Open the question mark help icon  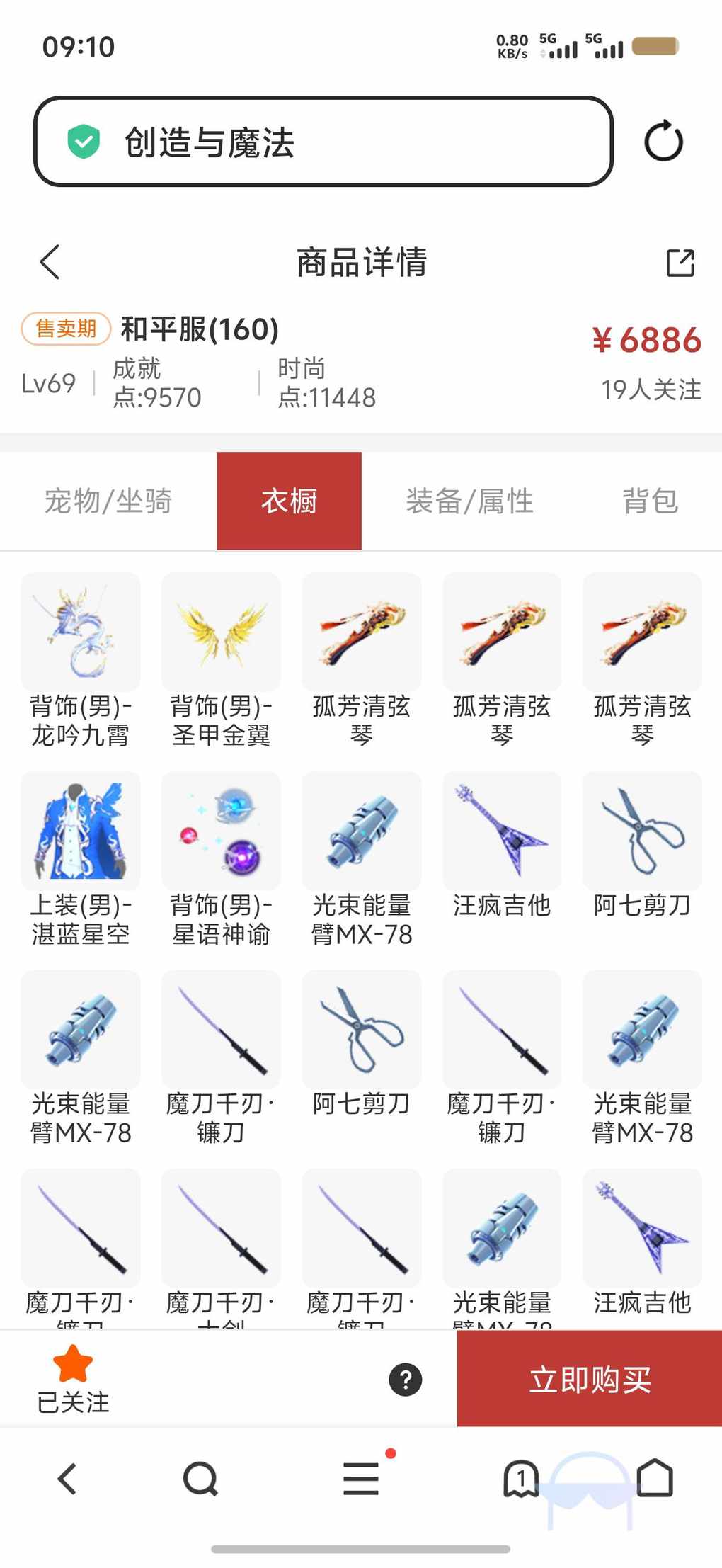[406, 1380]
